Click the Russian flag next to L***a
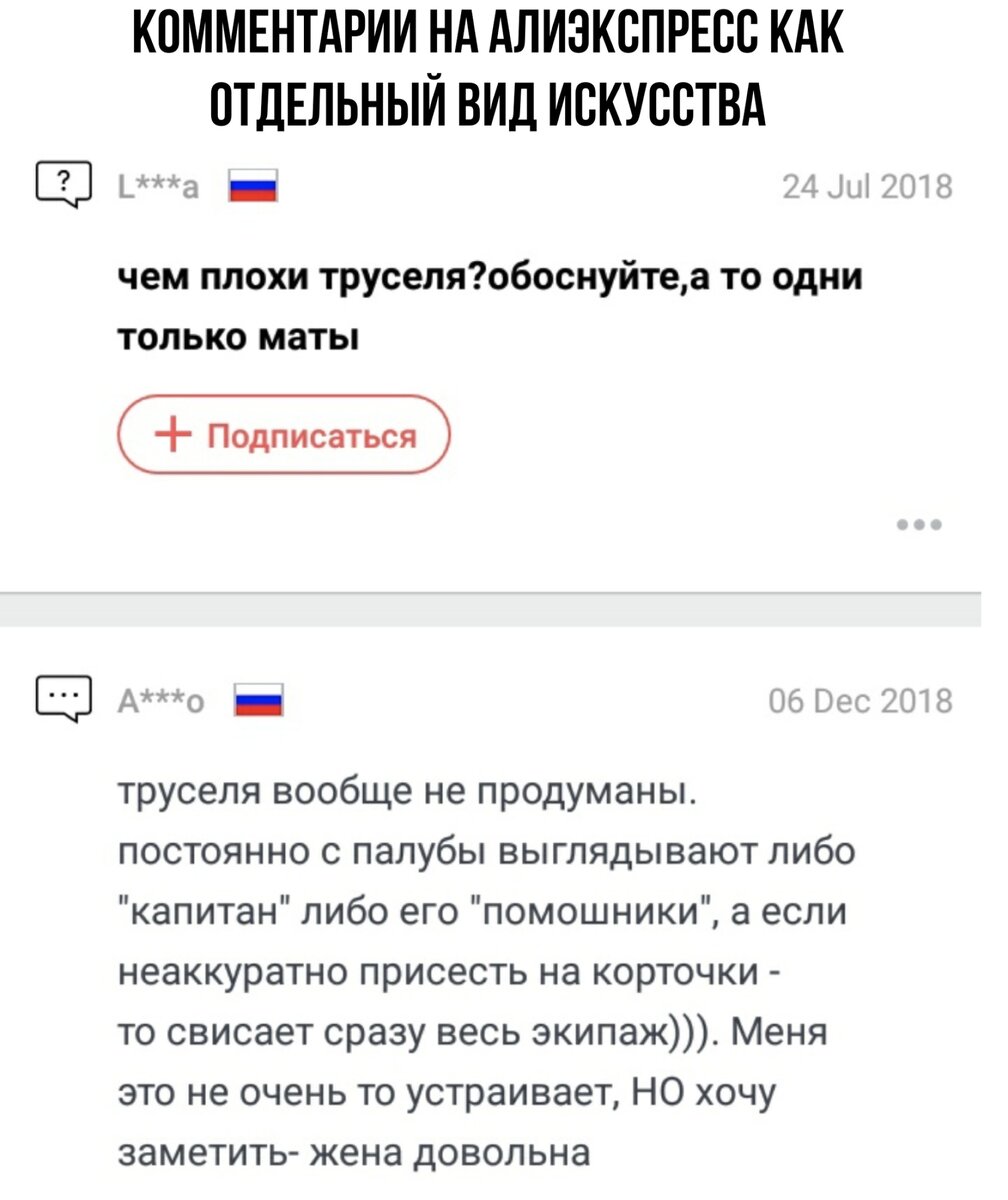Image resolution: width=1008 pixels, height=1200 pixels. pyautogui.click(x=252, y=185)
